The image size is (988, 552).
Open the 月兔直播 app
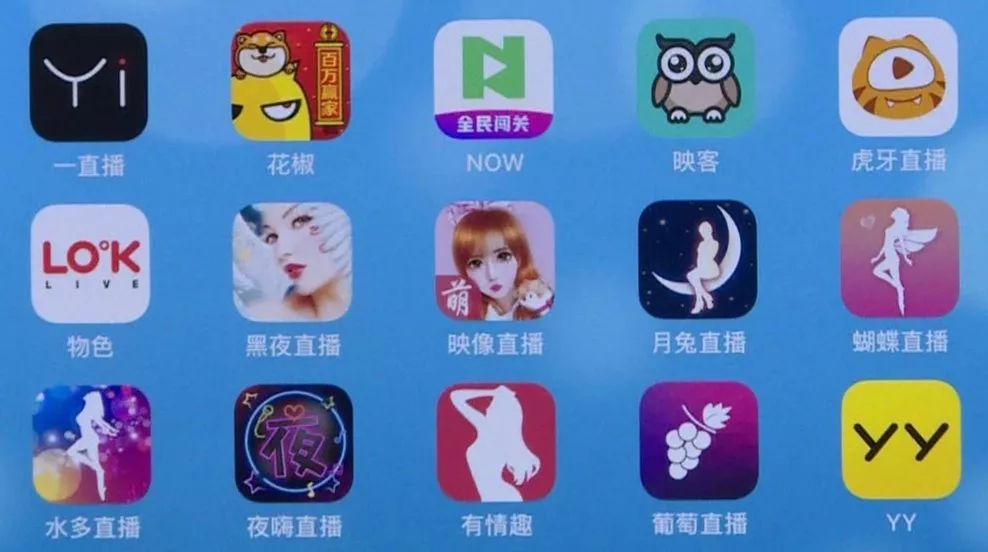(697, 260)
